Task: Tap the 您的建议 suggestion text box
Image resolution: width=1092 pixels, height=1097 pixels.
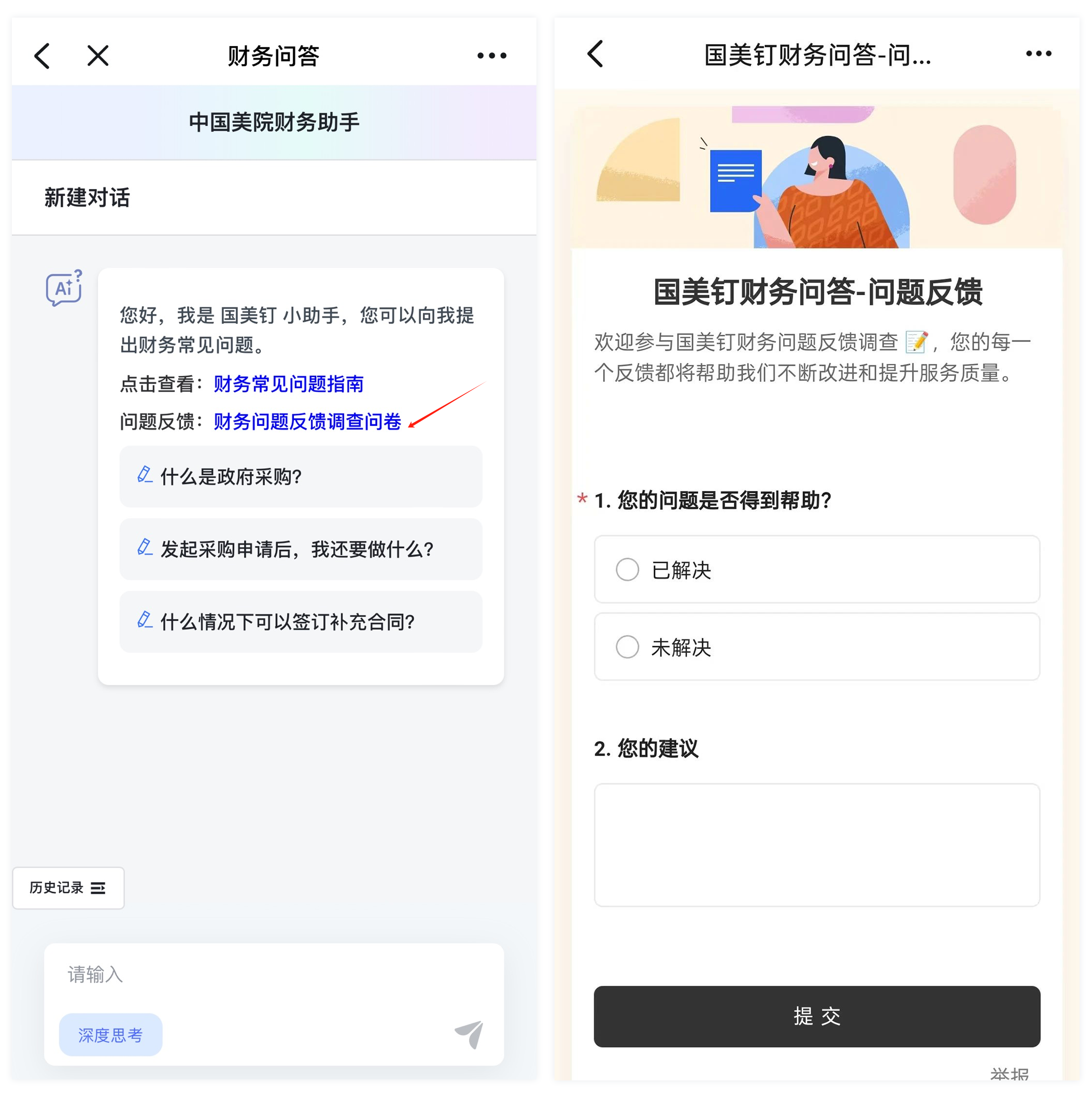Action: [817, 845]
